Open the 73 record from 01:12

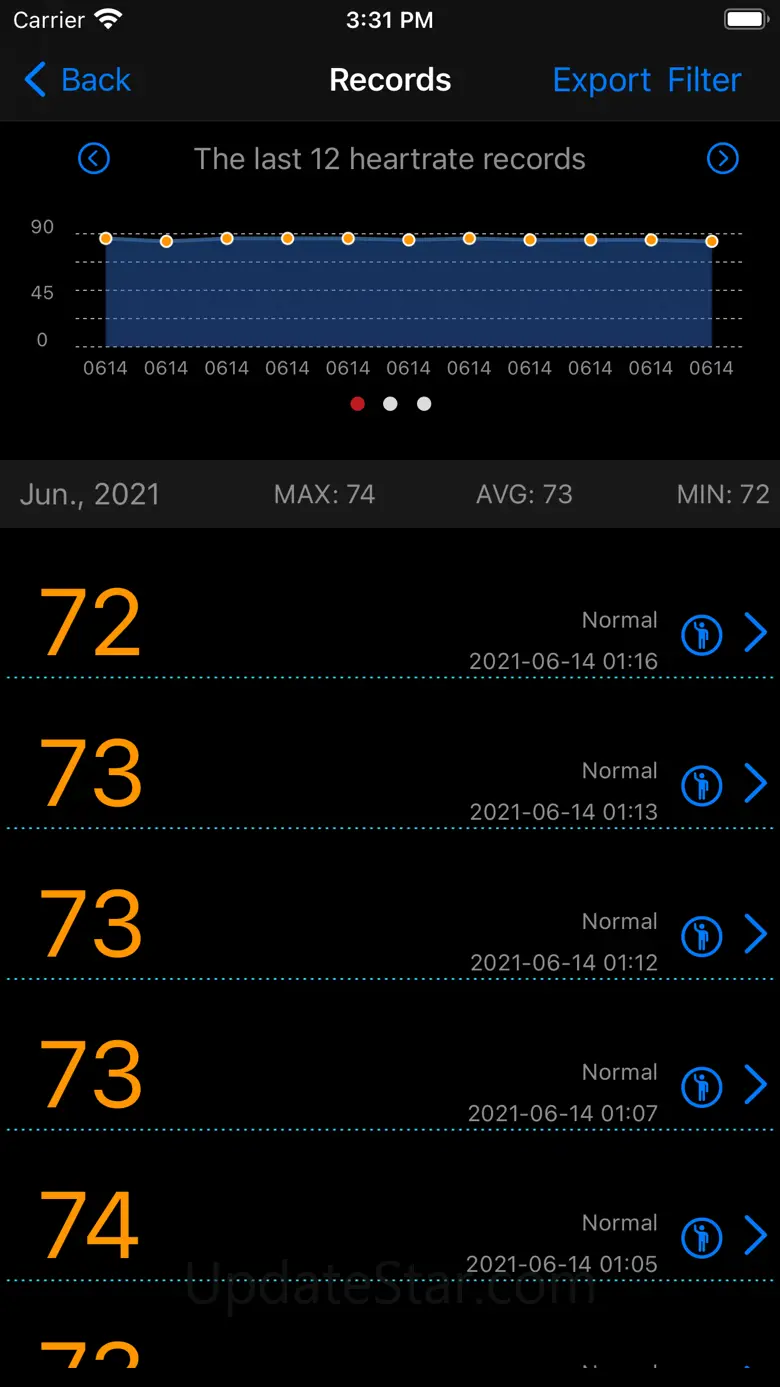pyautogui.click(x=755, y=935)
